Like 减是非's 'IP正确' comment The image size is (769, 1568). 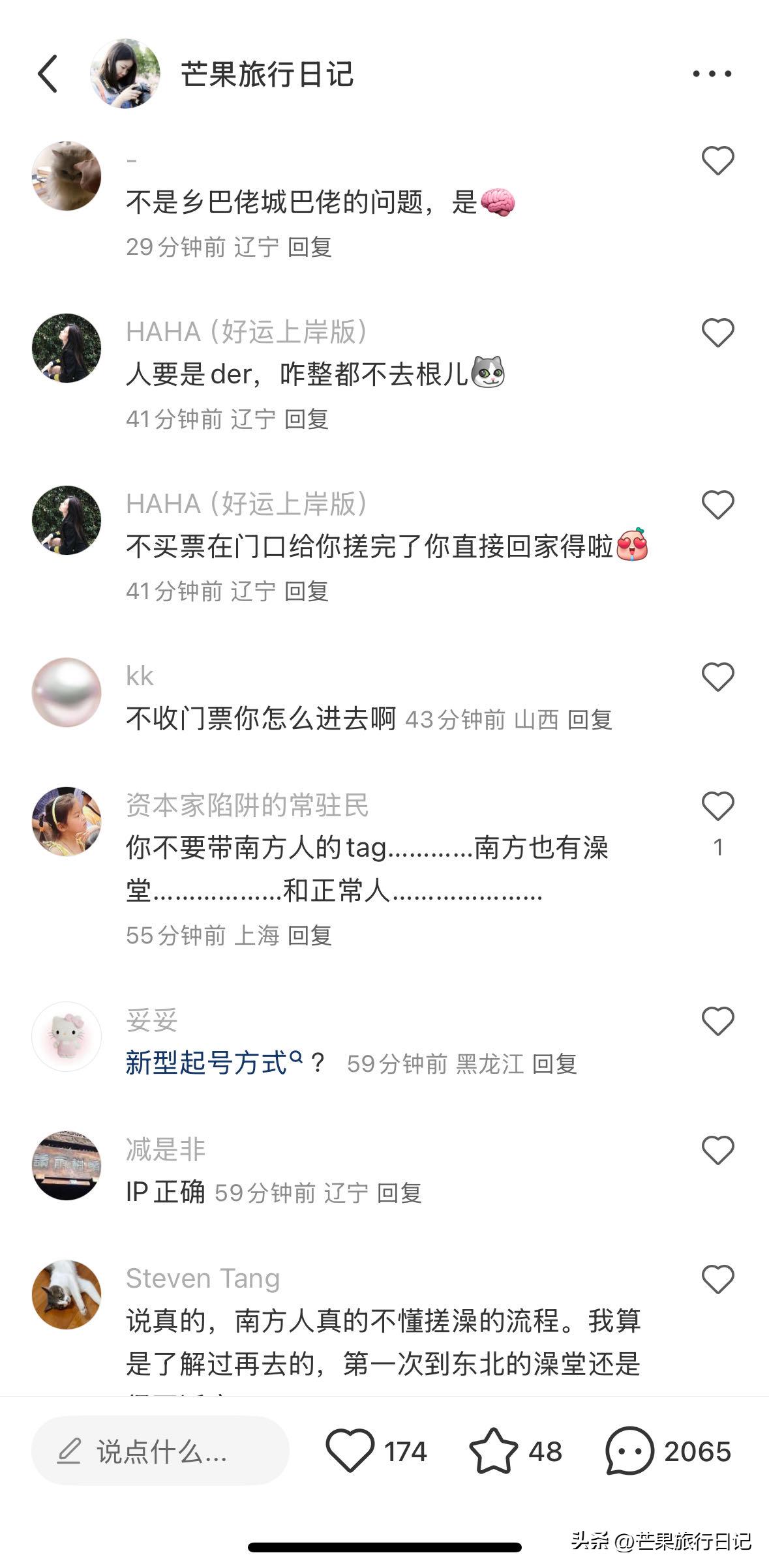[717, 1150]
